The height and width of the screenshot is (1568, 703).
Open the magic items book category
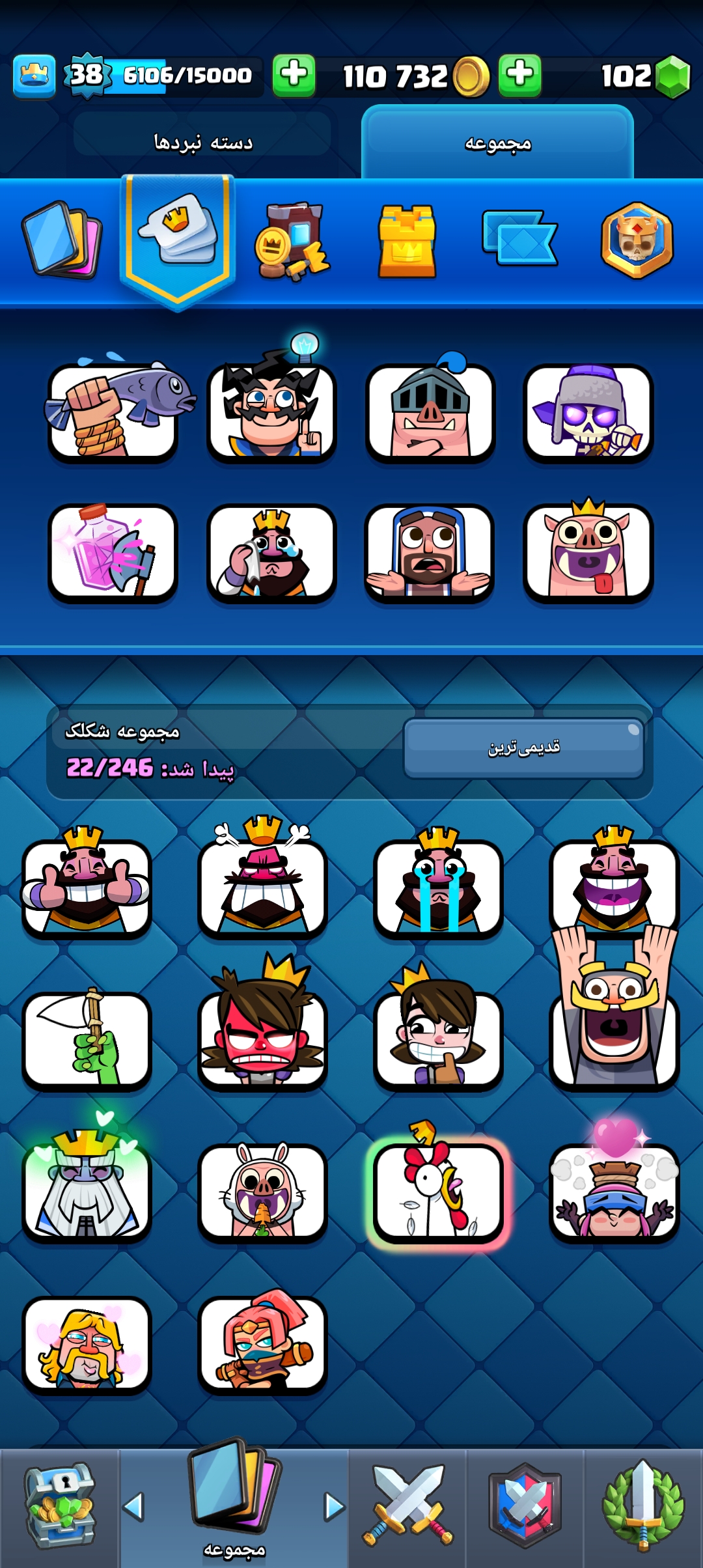292,241
